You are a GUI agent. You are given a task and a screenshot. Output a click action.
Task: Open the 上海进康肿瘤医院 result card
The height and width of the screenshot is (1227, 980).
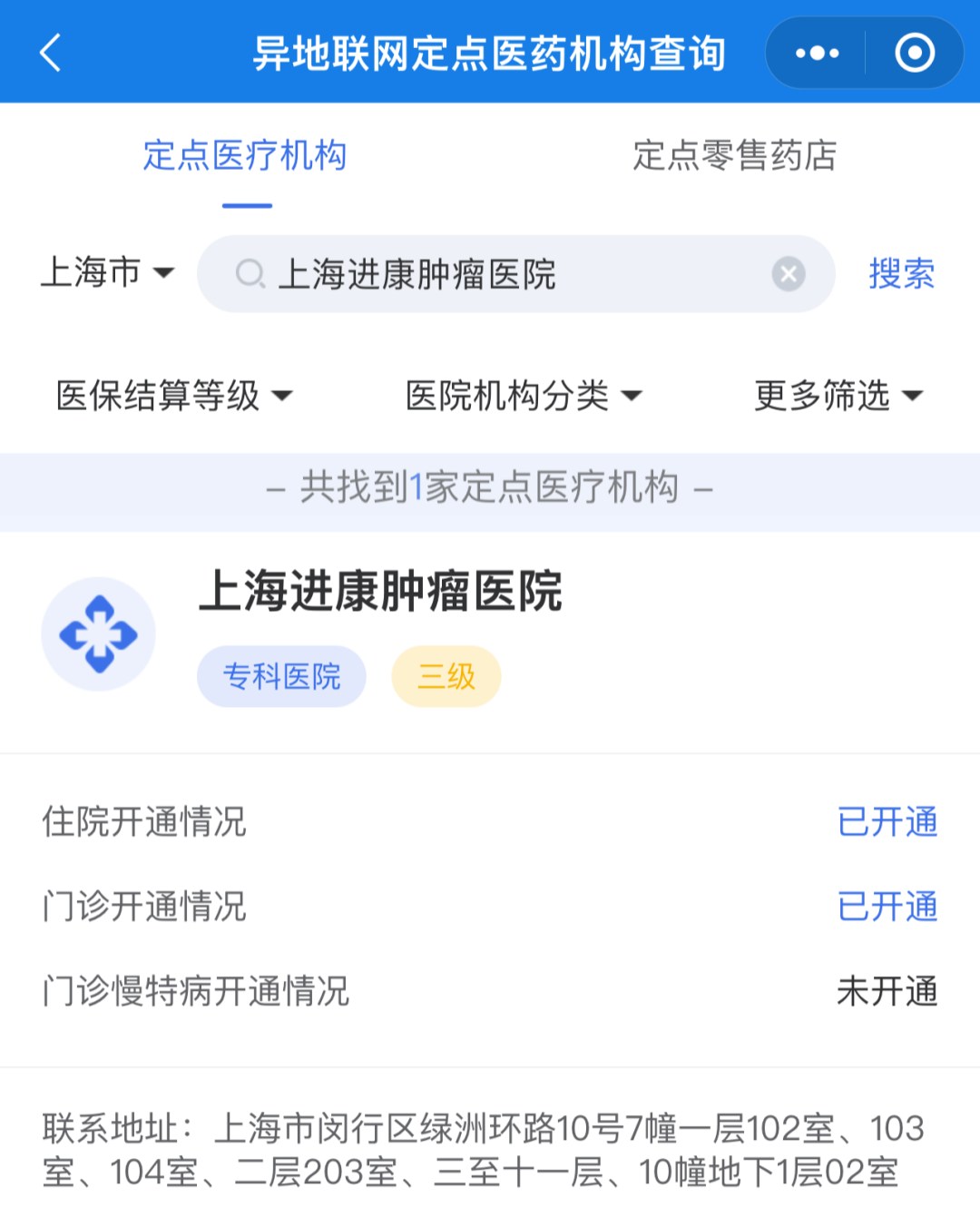tap(381, 592)
